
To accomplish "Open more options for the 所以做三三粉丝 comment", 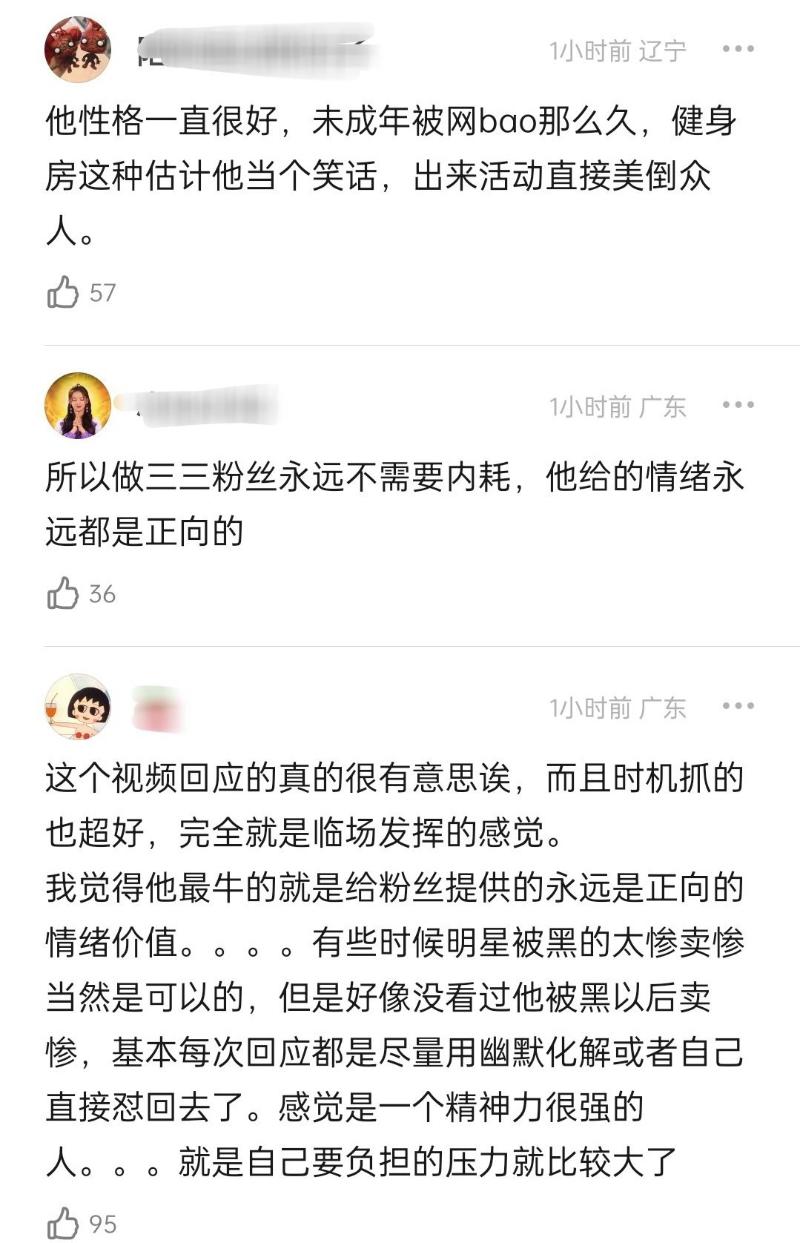I will click(x=738, y=405).
